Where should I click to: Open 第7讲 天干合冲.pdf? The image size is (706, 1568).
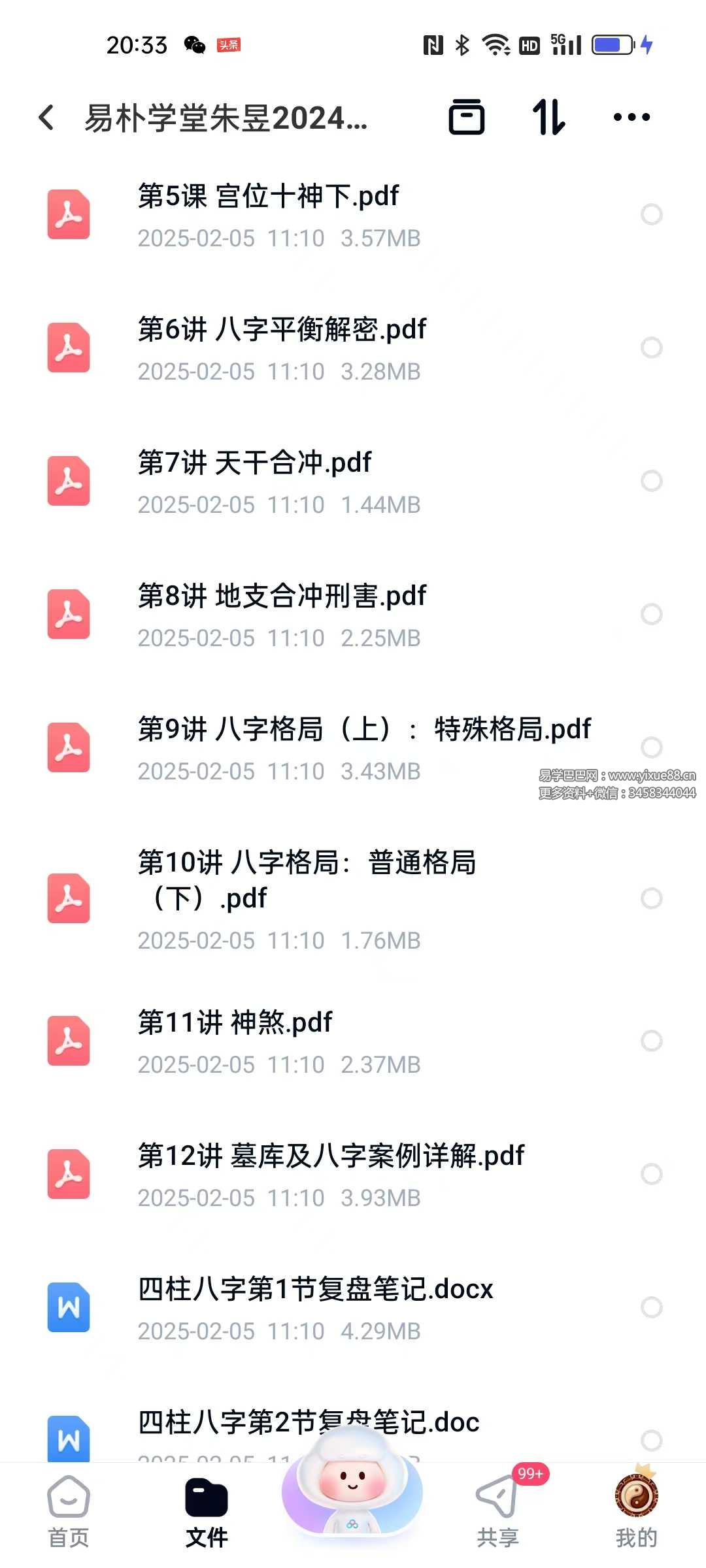pos(255,463)
